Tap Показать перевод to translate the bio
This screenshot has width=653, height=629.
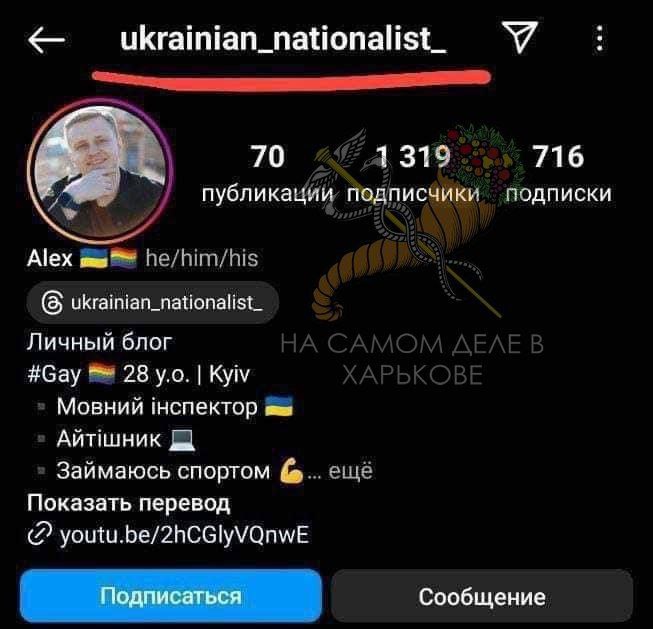coord(128,502)
